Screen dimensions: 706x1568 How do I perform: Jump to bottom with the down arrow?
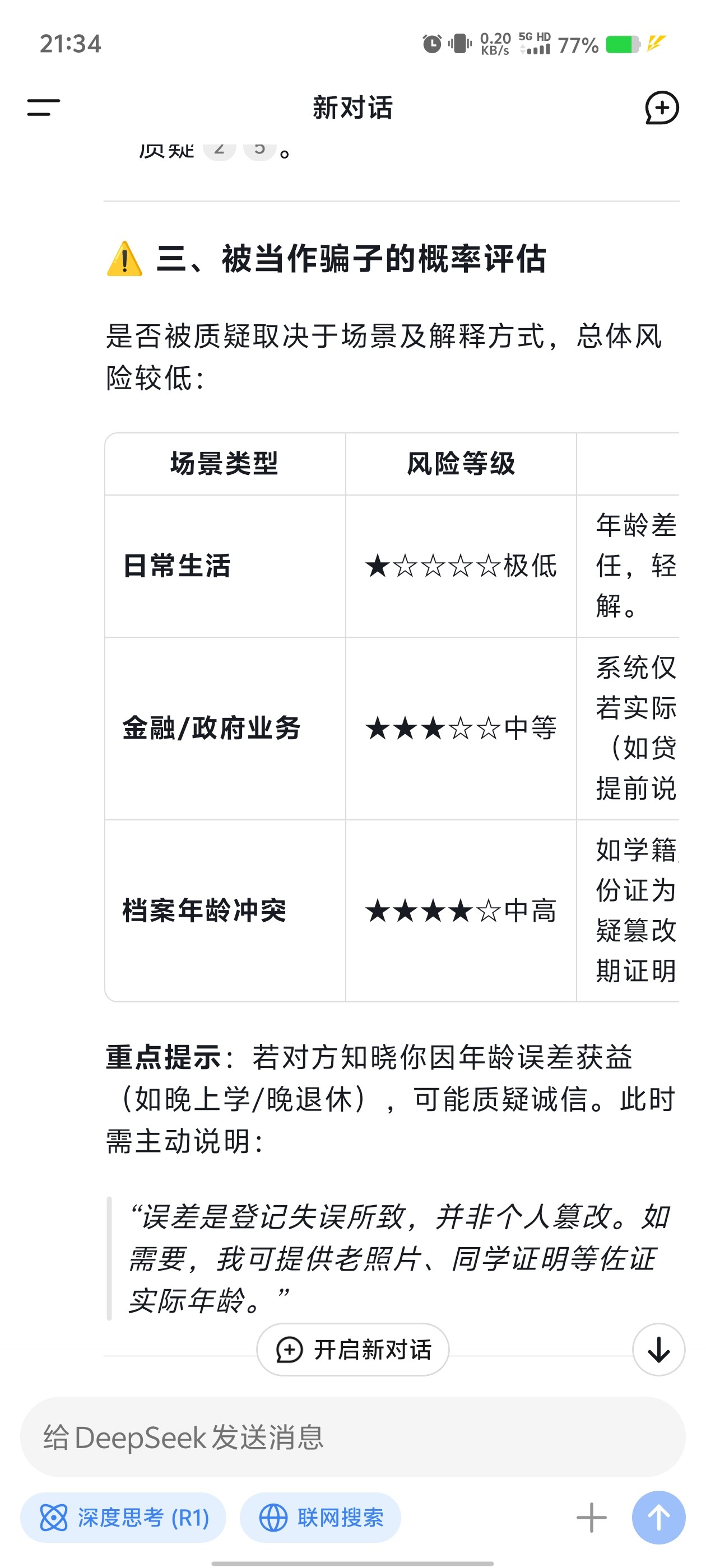click(x=658, y=1350)
